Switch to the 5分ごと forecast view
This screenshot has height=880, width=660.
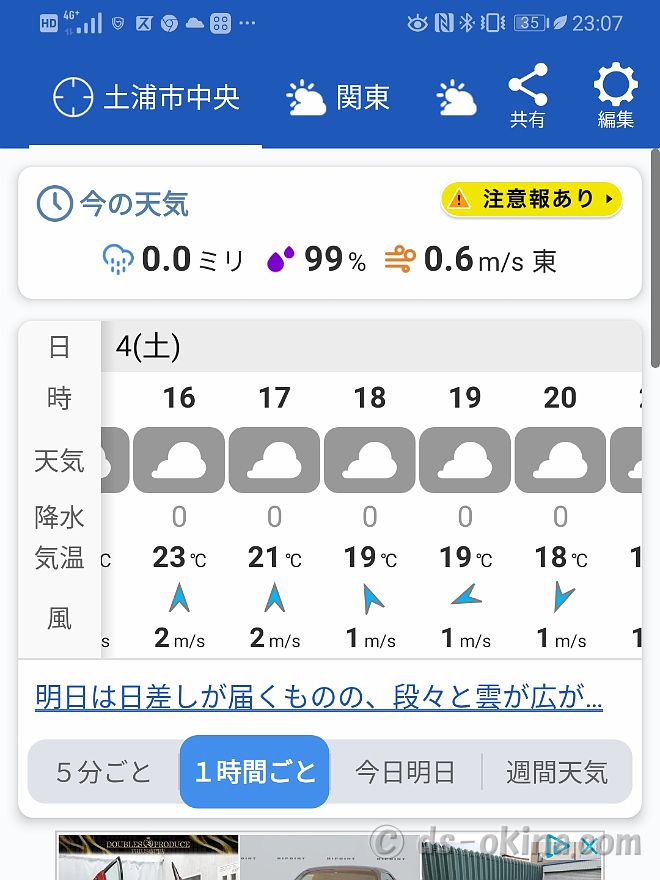pyautogui.click(x=104, y=772)
